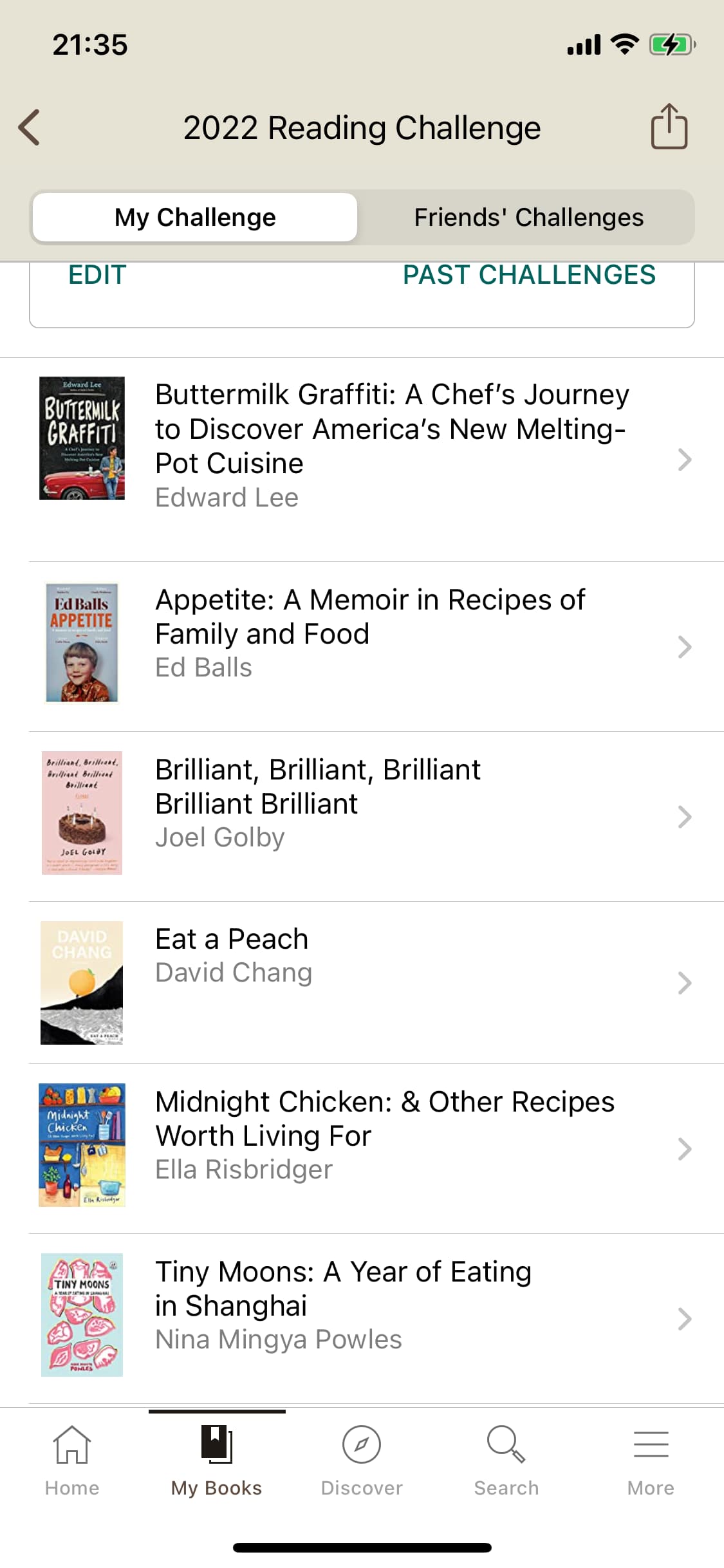Share the 2022 Reading Challenge
Viewport: 724px width, 1568px height.
pos(669,126)
